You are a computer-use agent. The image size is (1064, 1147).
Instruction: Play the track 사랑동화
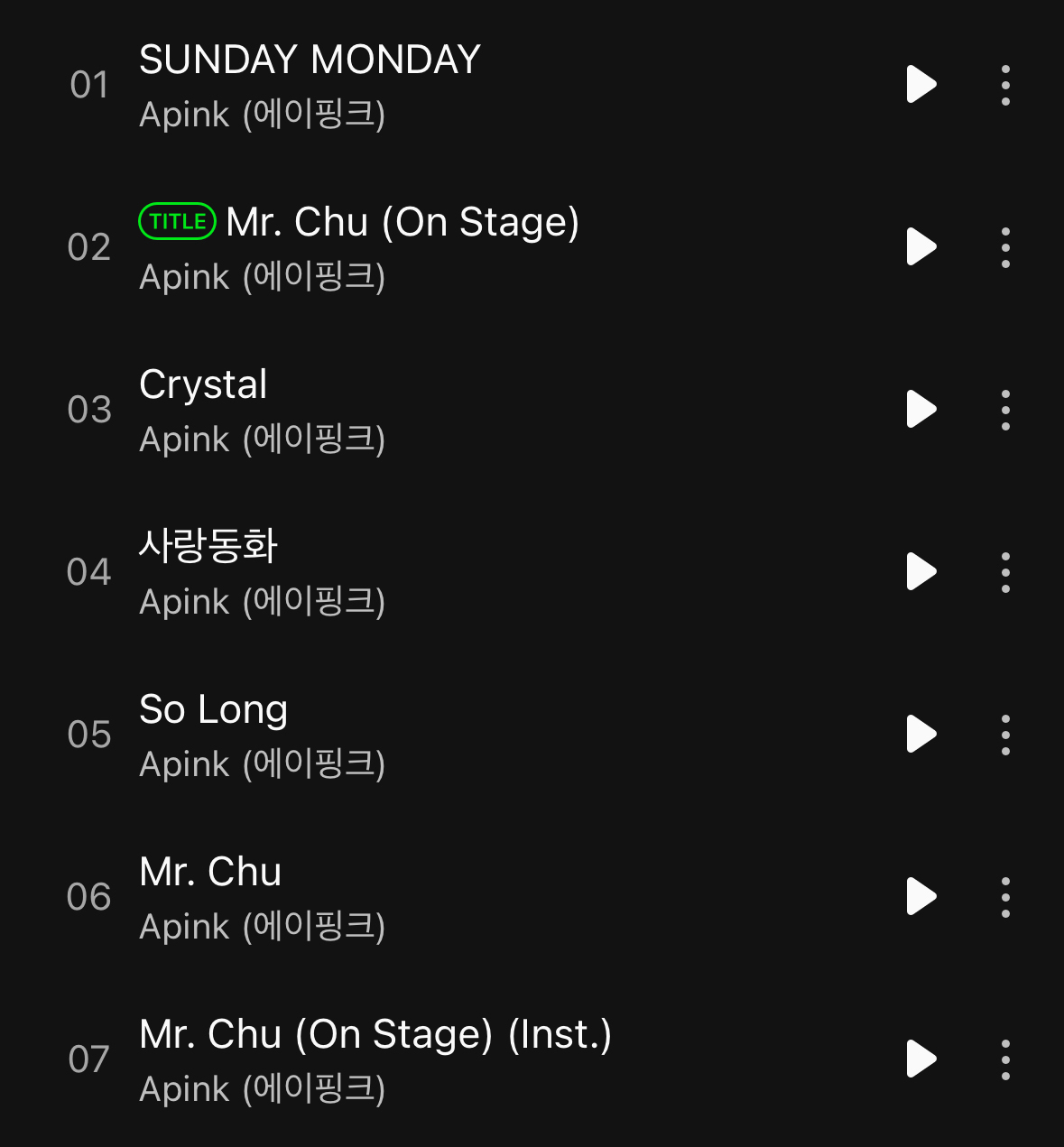coord(921,572)
